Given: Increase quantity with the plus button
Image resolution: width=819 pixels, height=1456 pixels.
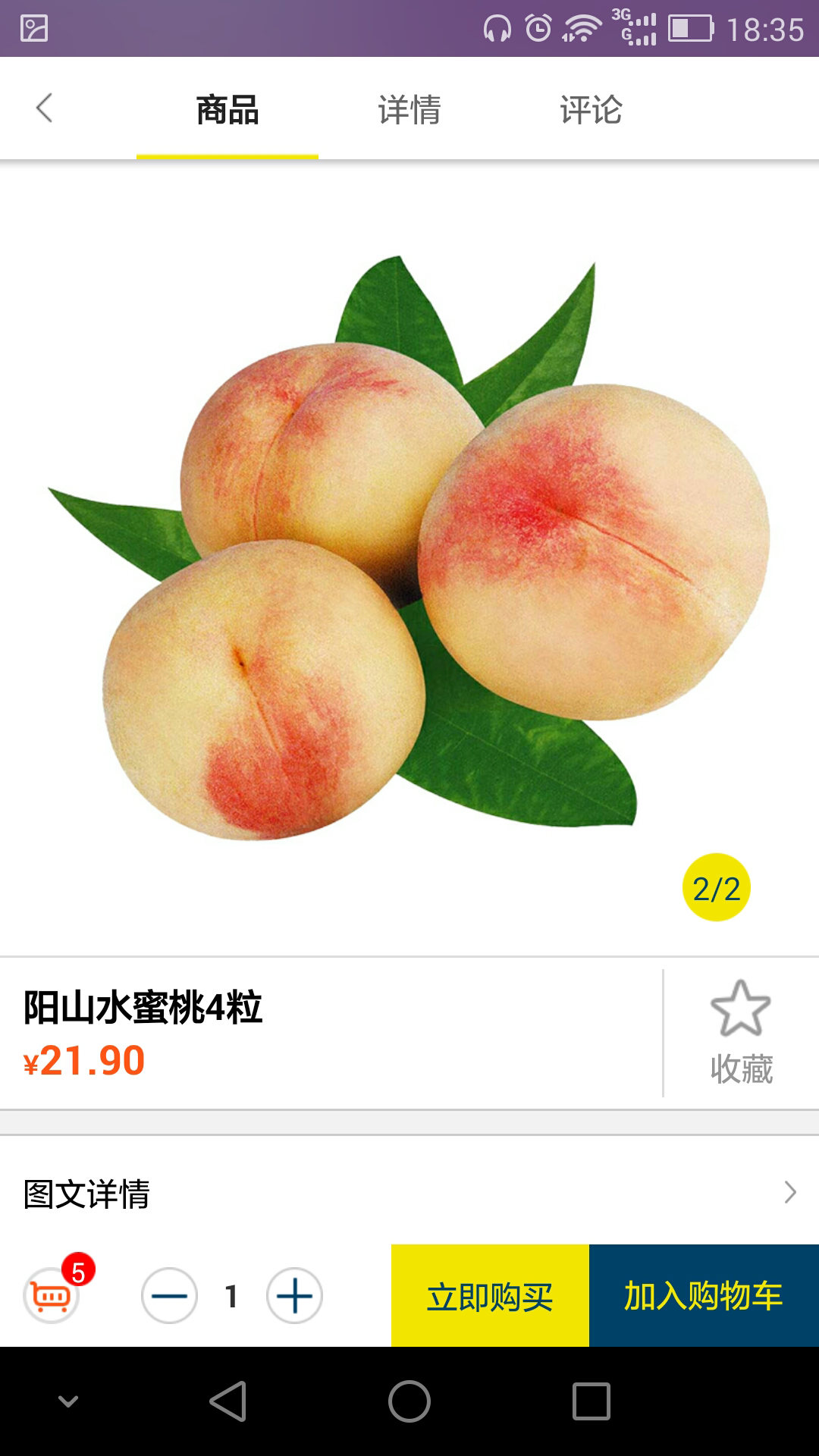Looking at the screenshot, I should click(x=294, y=1296).
